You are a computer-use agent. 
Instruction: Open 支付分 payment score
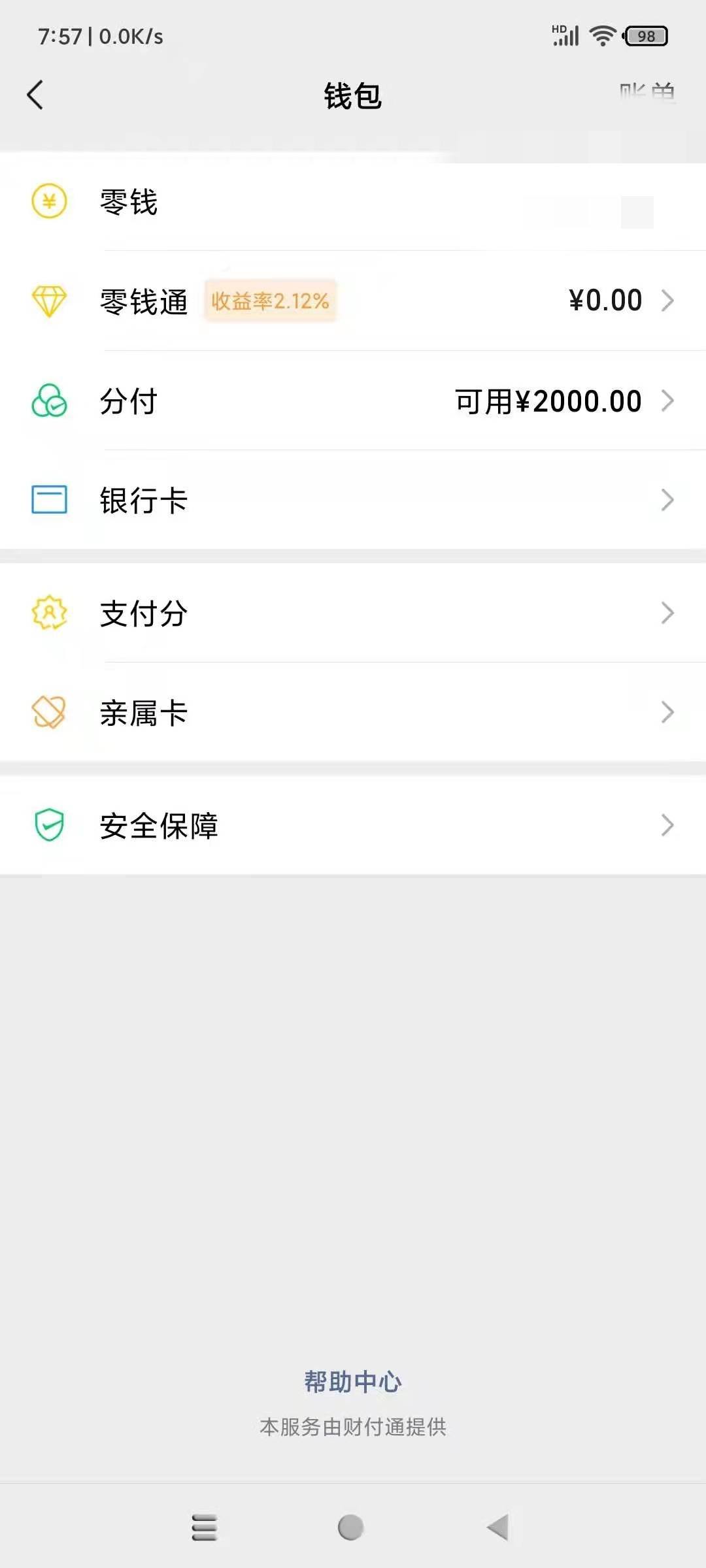[353, 613]
